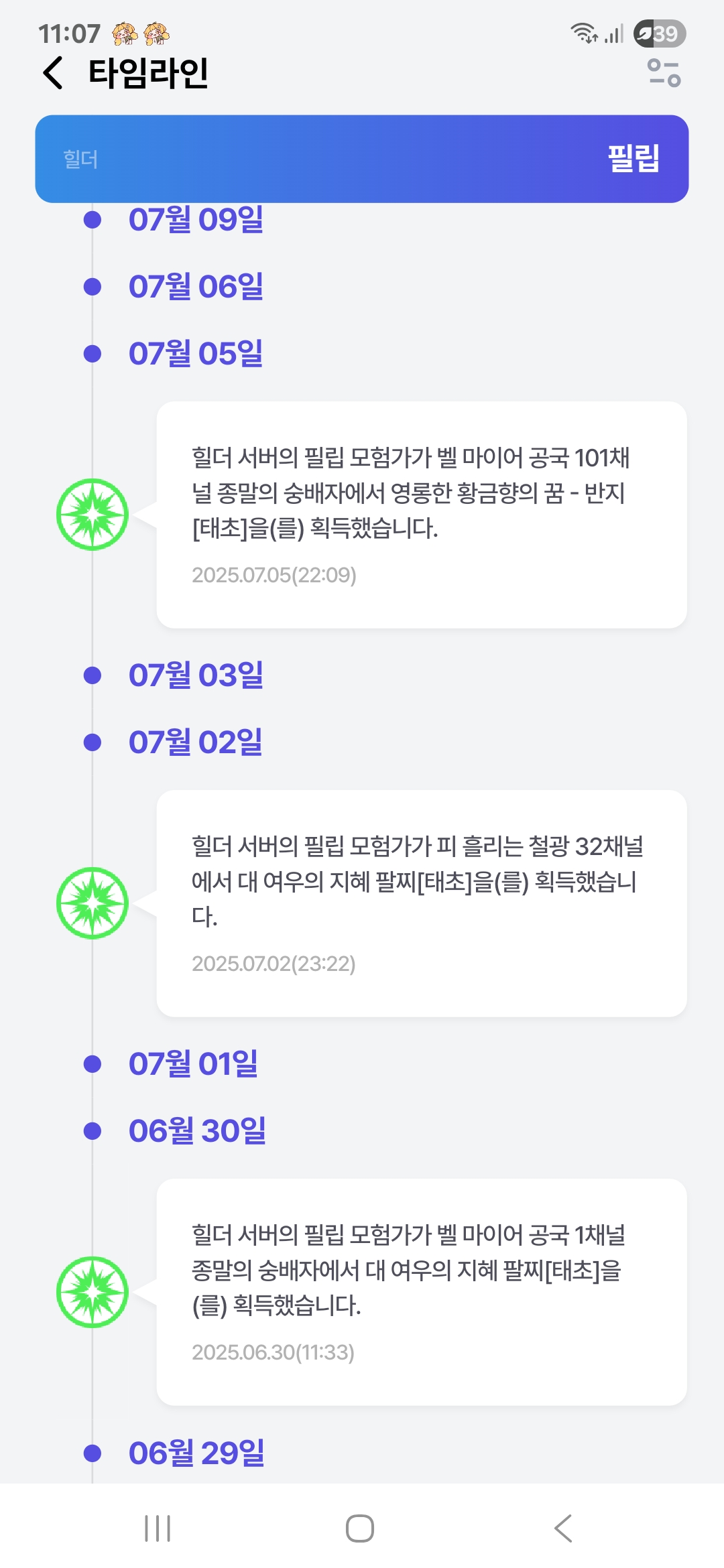Open the system recent apps button
This screenshot has width=724, height=1568.
(158, 1528)
